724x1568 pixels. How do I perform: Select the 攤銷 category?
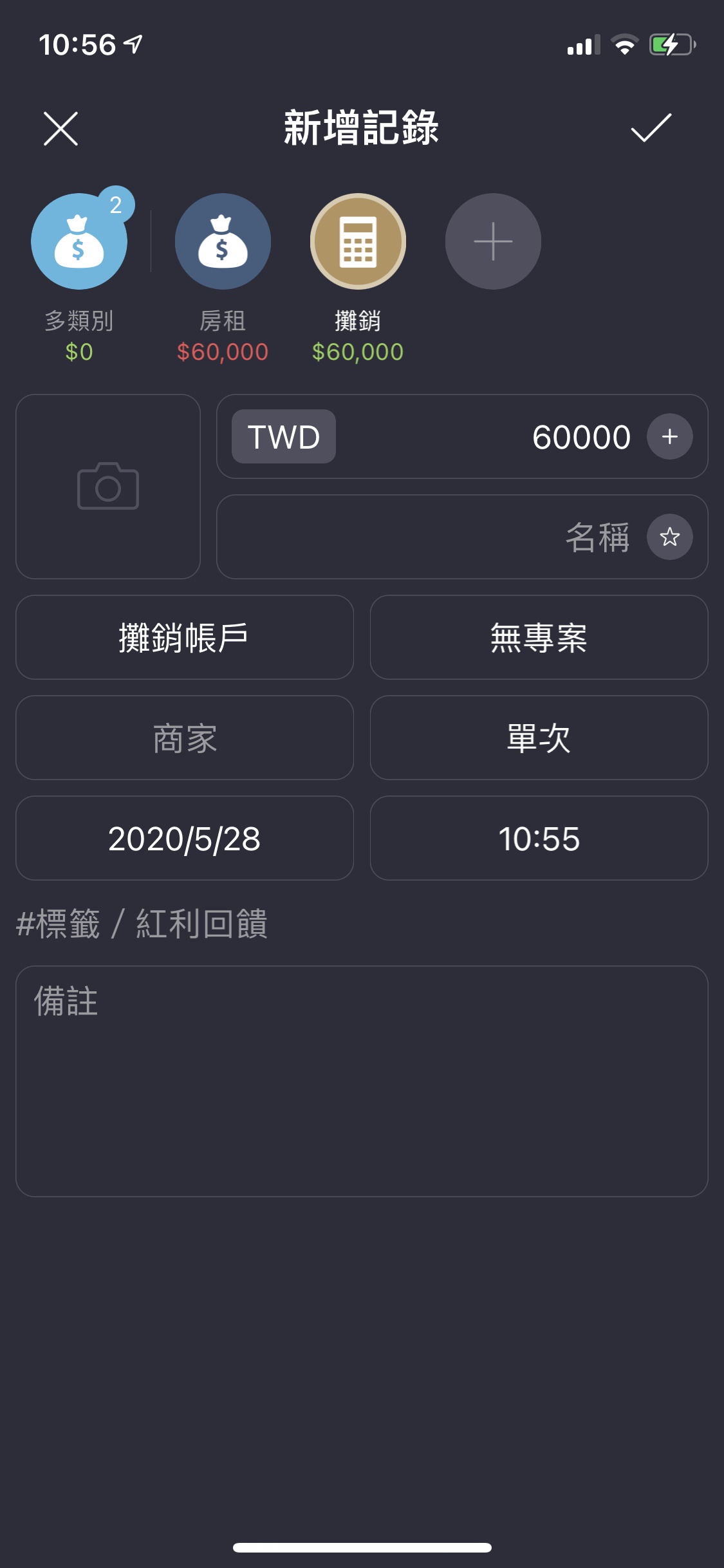(358, 241)
